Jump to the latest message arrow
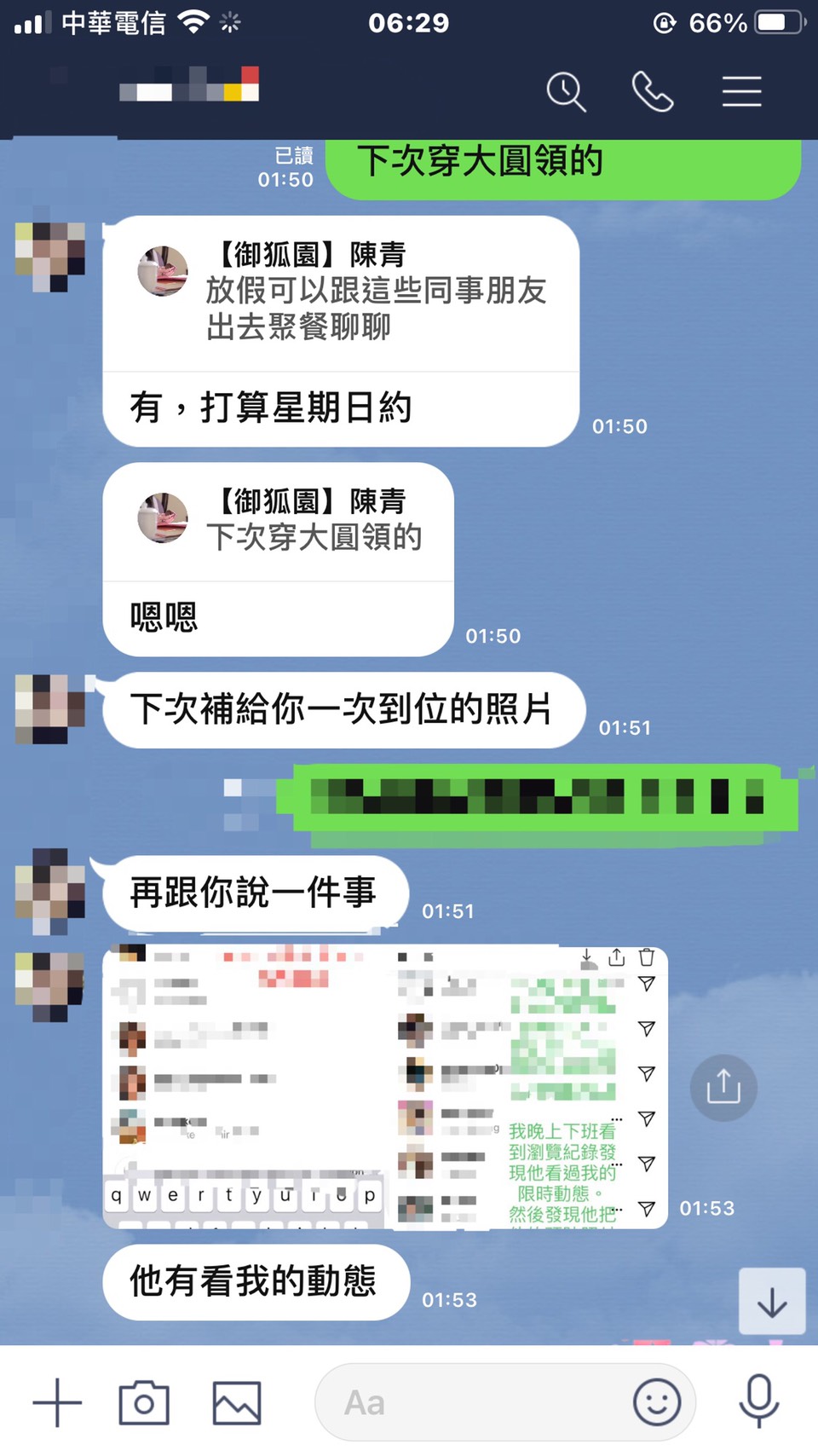This screenshot has width=818, height=1456. [772, 1302]
